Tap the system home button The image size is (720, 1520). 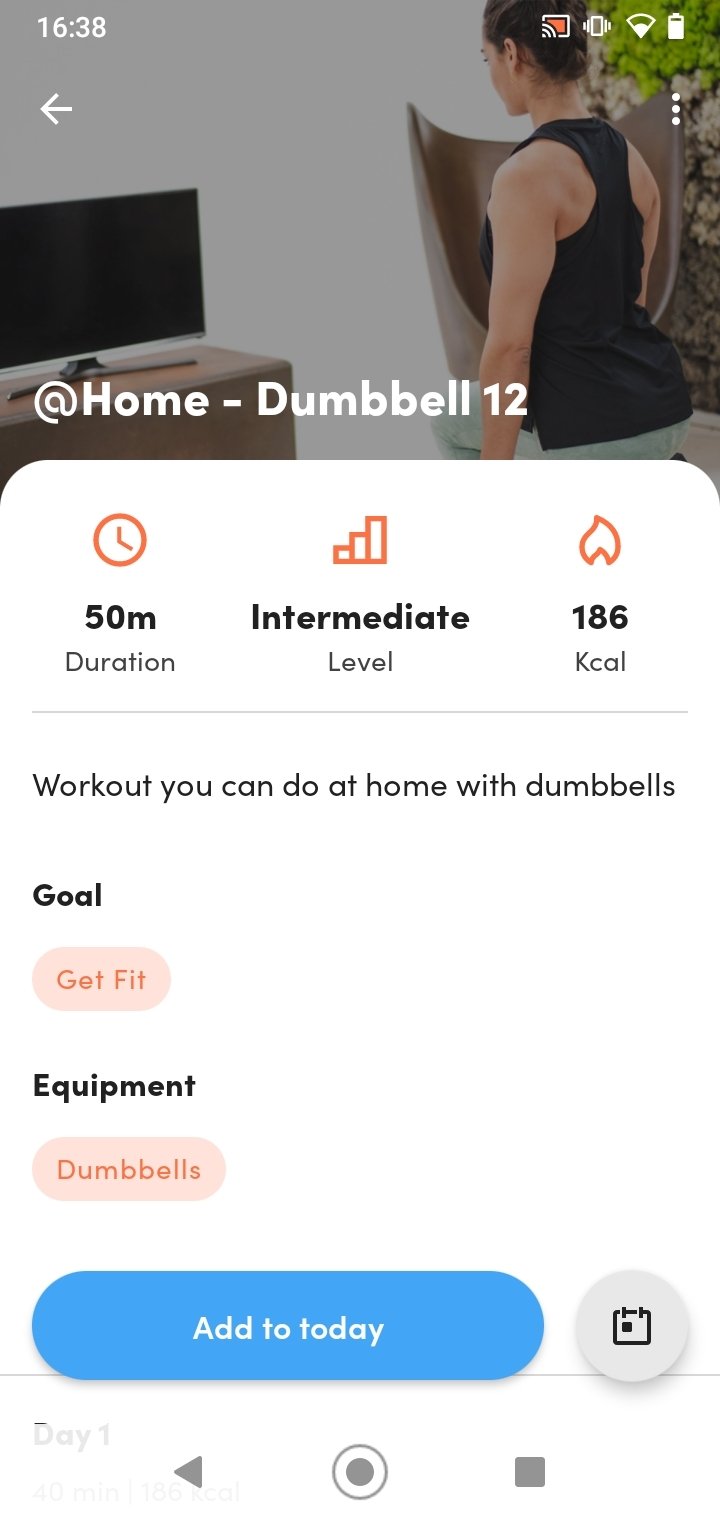pyautogui.click(x=360, y=1471)
